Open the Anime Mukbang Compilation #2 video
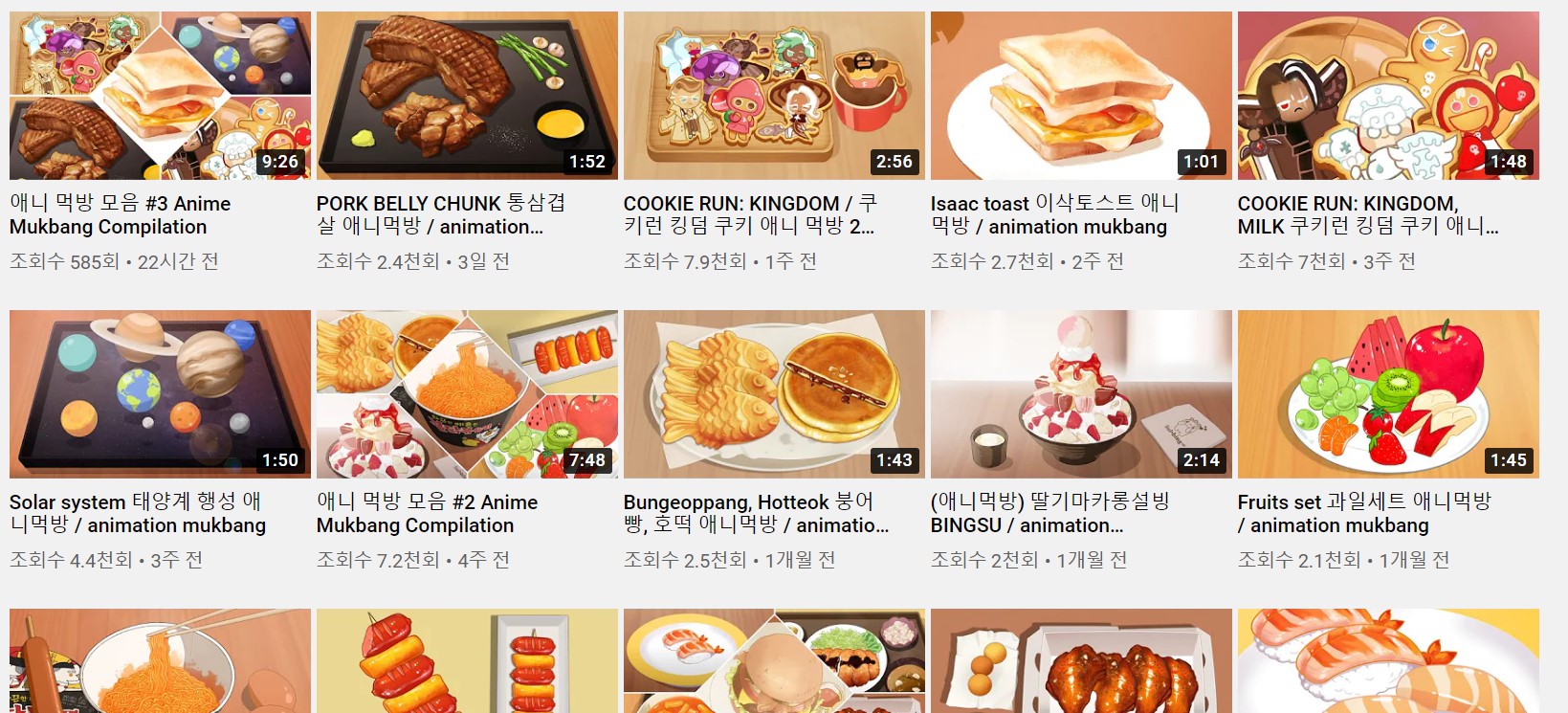The height and width of the screenshot is (713, 1568). (x=467, y=394)
